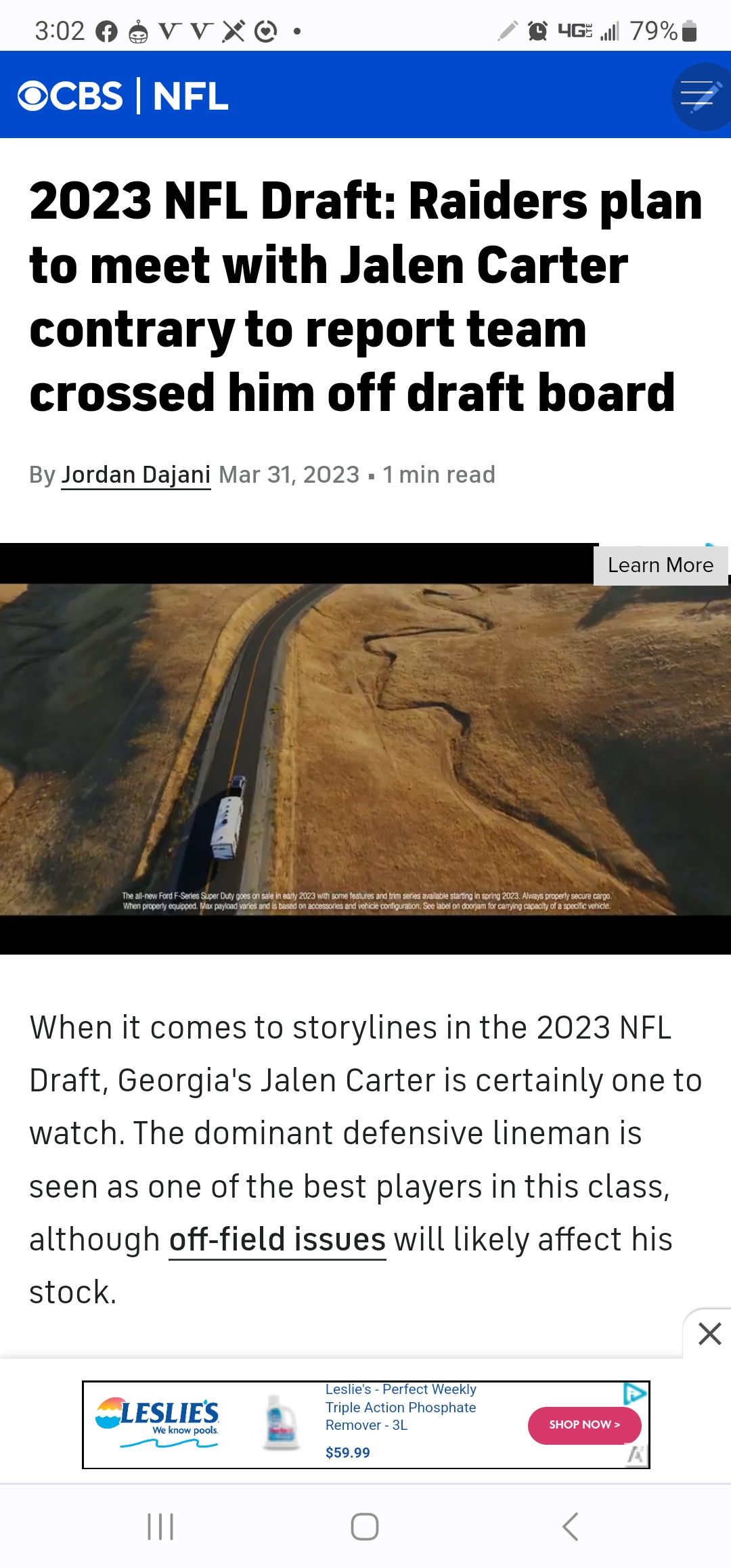Open author Jordan Dajani's page
Image resolution: width=731 pixels, height=1568 pixels.
pyautogui.click(x=136, y=475)
